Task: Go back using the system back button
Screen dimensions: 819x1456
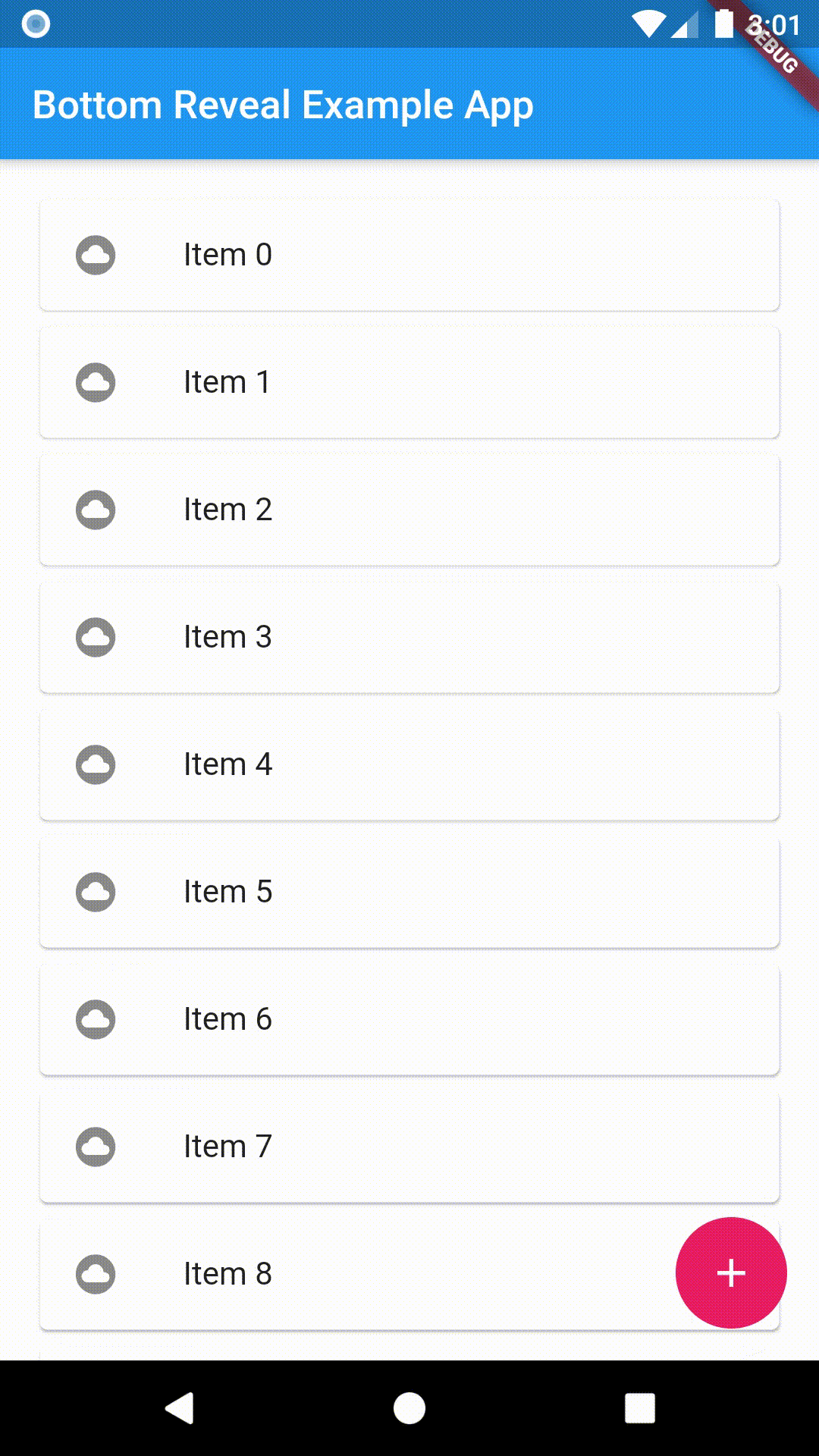Action: click(x=180, y=1408)
